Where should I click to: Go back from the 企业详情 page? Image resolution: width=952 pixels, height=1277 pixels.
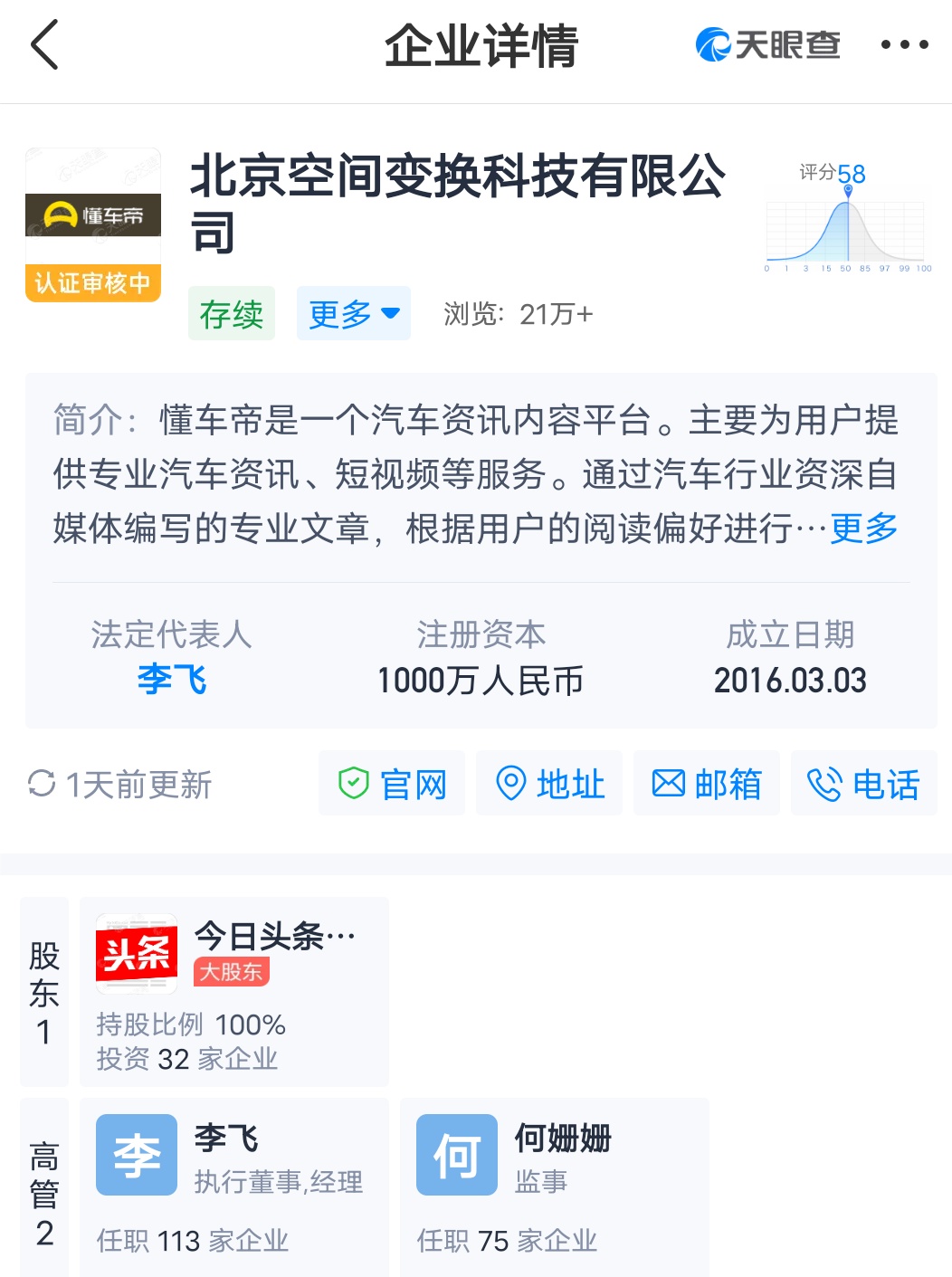click(x=43, y=44)
